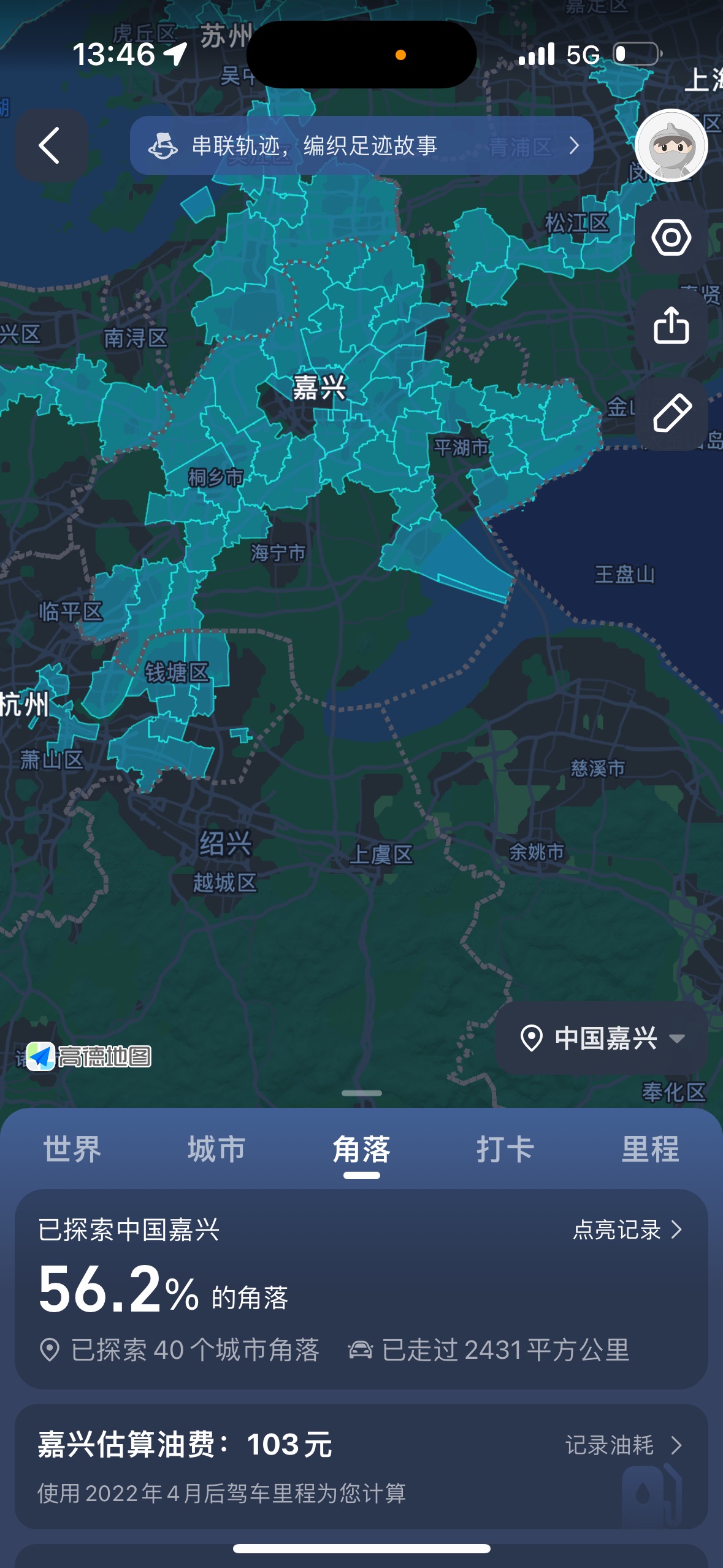This screenshot has width=723, height=1568.
Task: Go back using the back arrow
Action: (x=50, y=145)
